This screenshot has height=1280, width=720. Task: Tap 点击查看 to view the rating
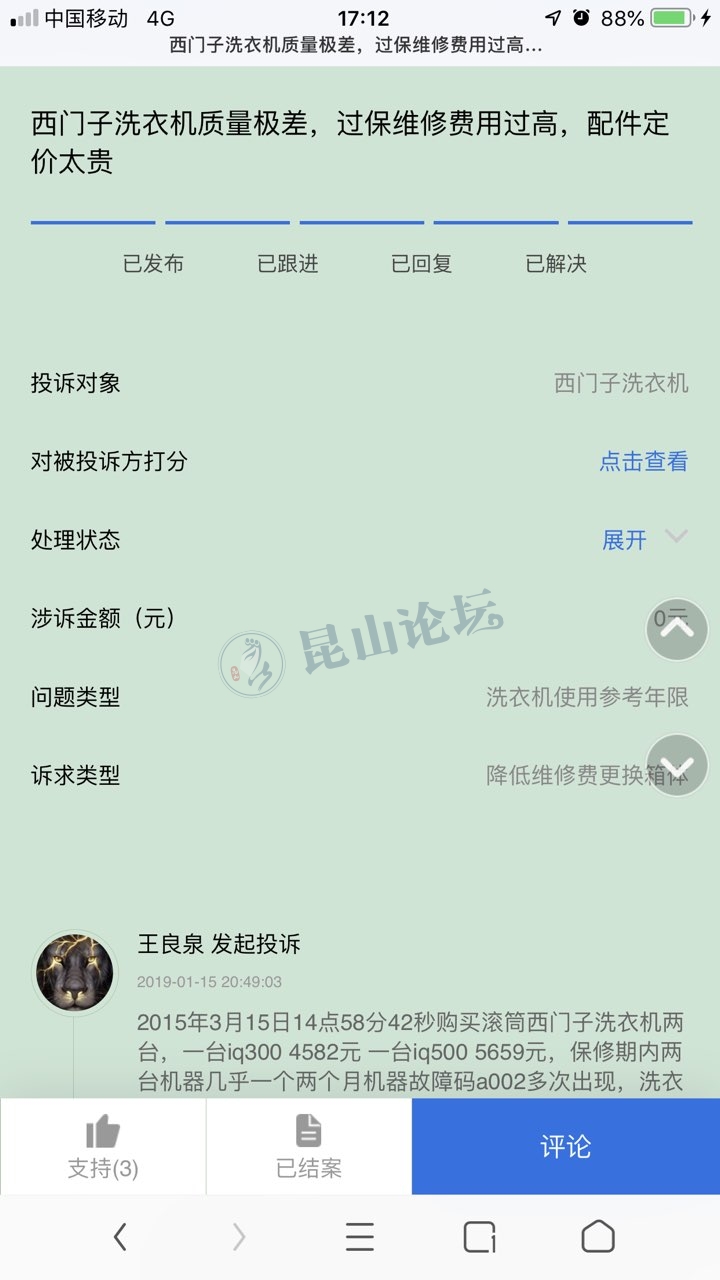tap(643, 461)
